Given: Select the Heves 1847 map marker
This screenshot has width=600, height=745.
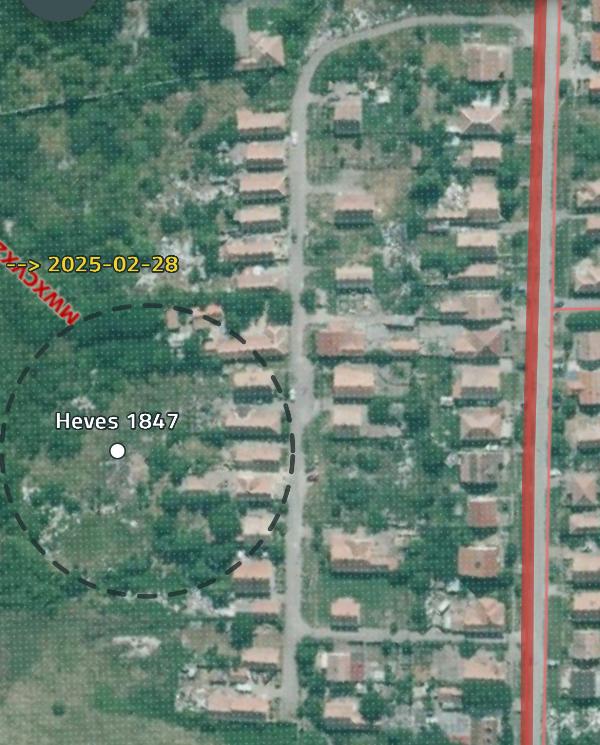Looking at the screenshot, I should point(117,451).
